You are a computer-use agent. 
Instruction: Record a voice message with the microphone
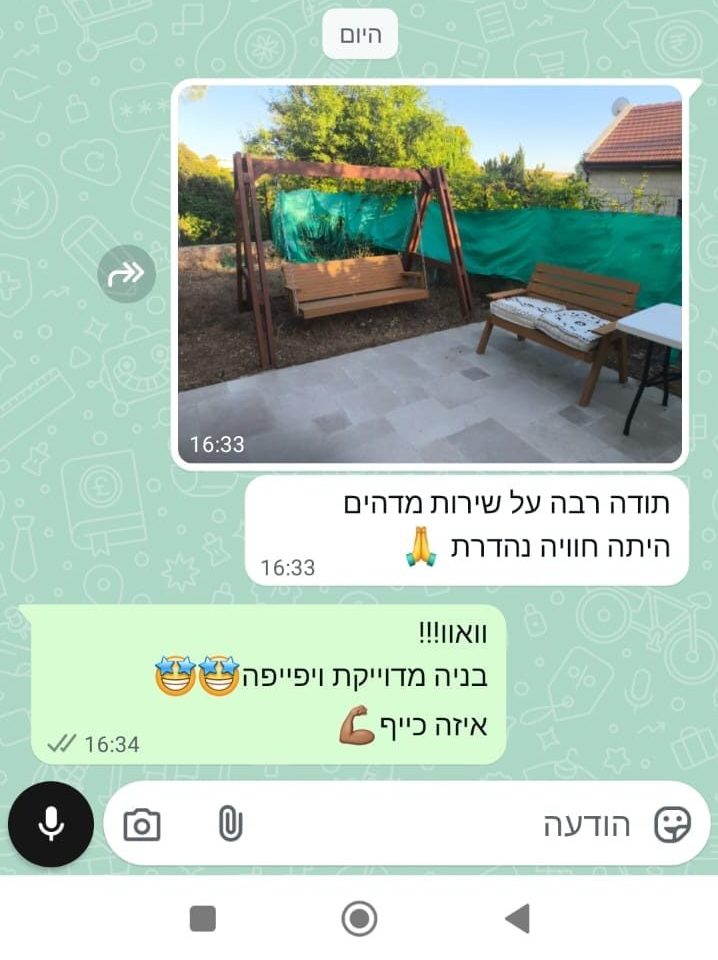(50, 824)
